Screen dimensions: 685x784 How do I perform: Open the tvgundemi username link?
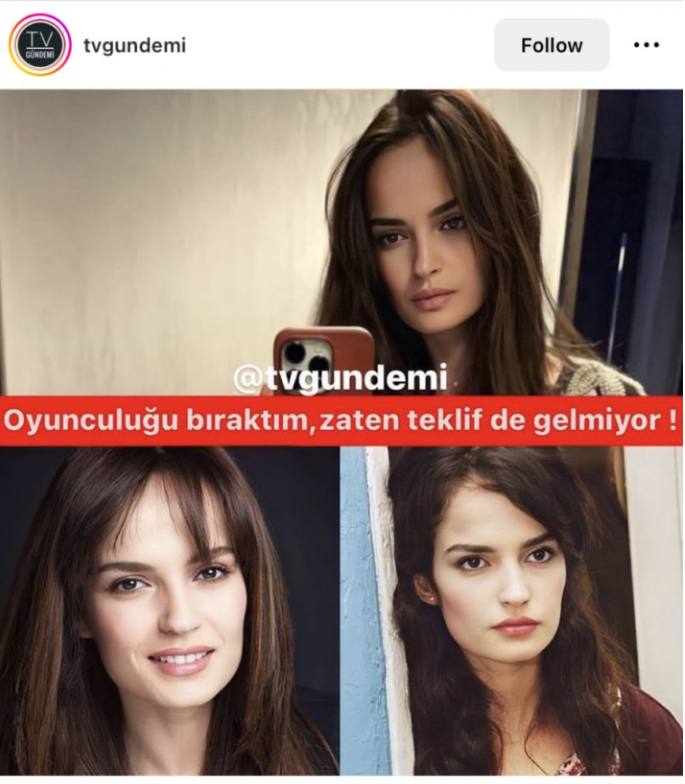(134, 46)
